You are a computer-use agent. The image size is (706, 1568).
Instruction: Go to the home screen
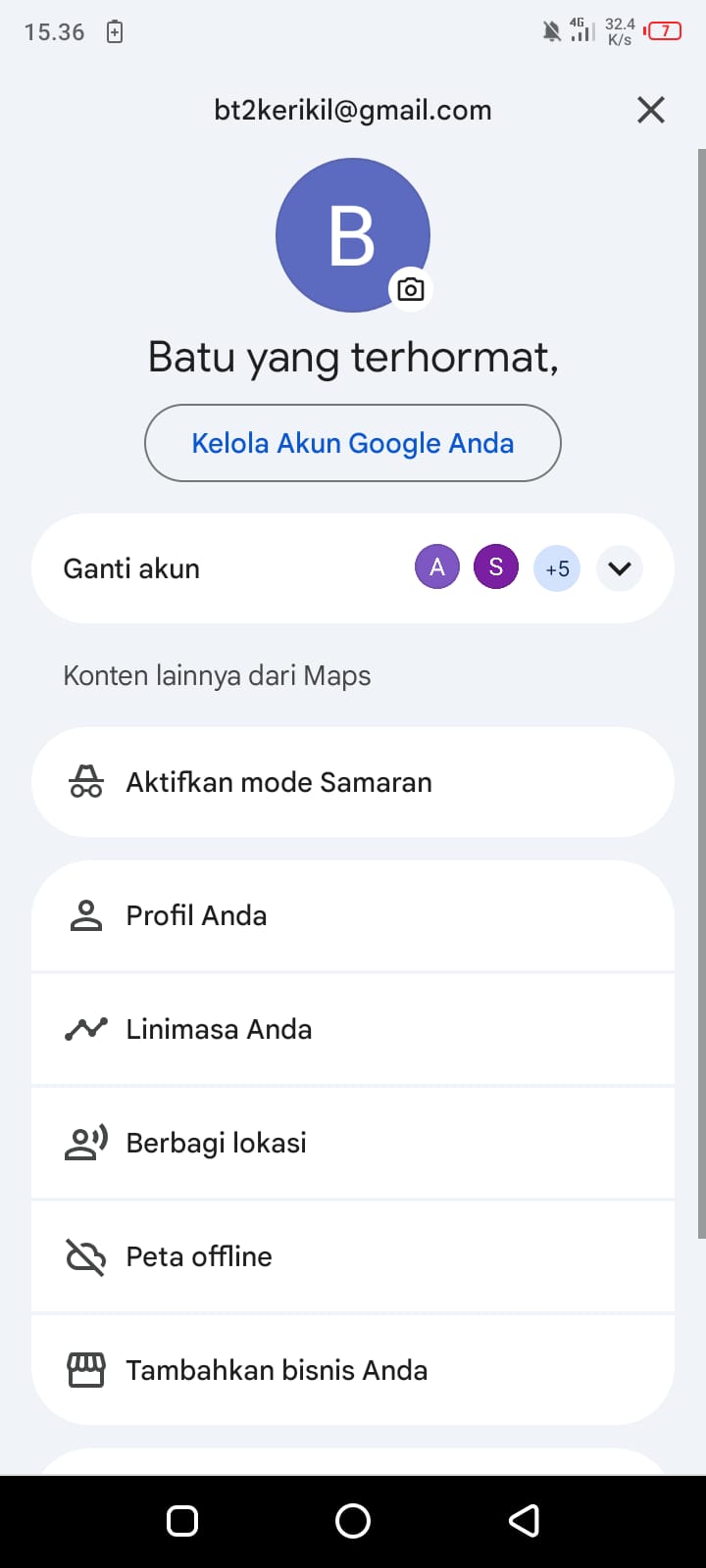[x=353, y=1521]
